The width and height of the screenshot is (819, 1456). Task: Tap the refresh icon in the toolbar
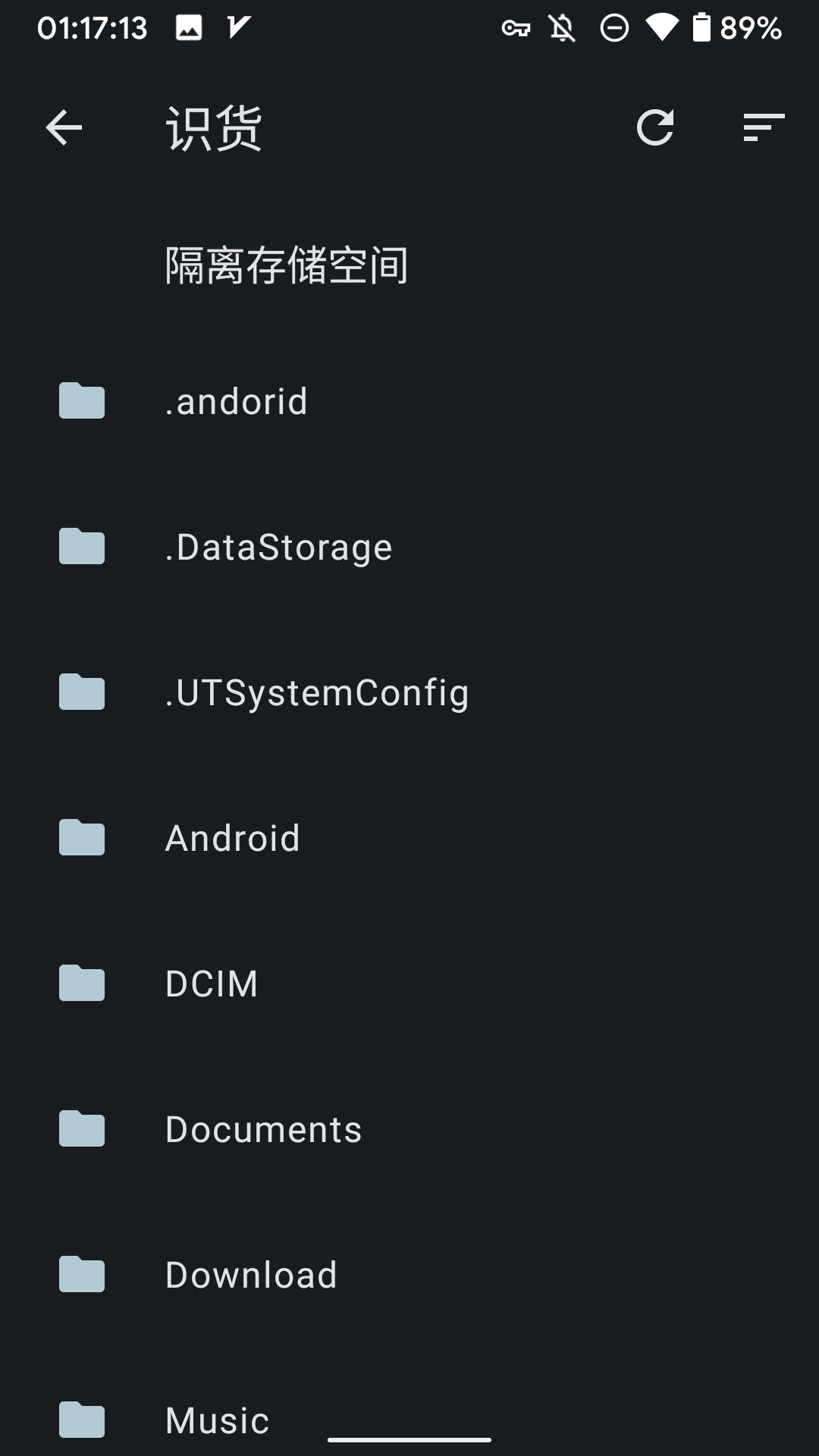point(654,129)
